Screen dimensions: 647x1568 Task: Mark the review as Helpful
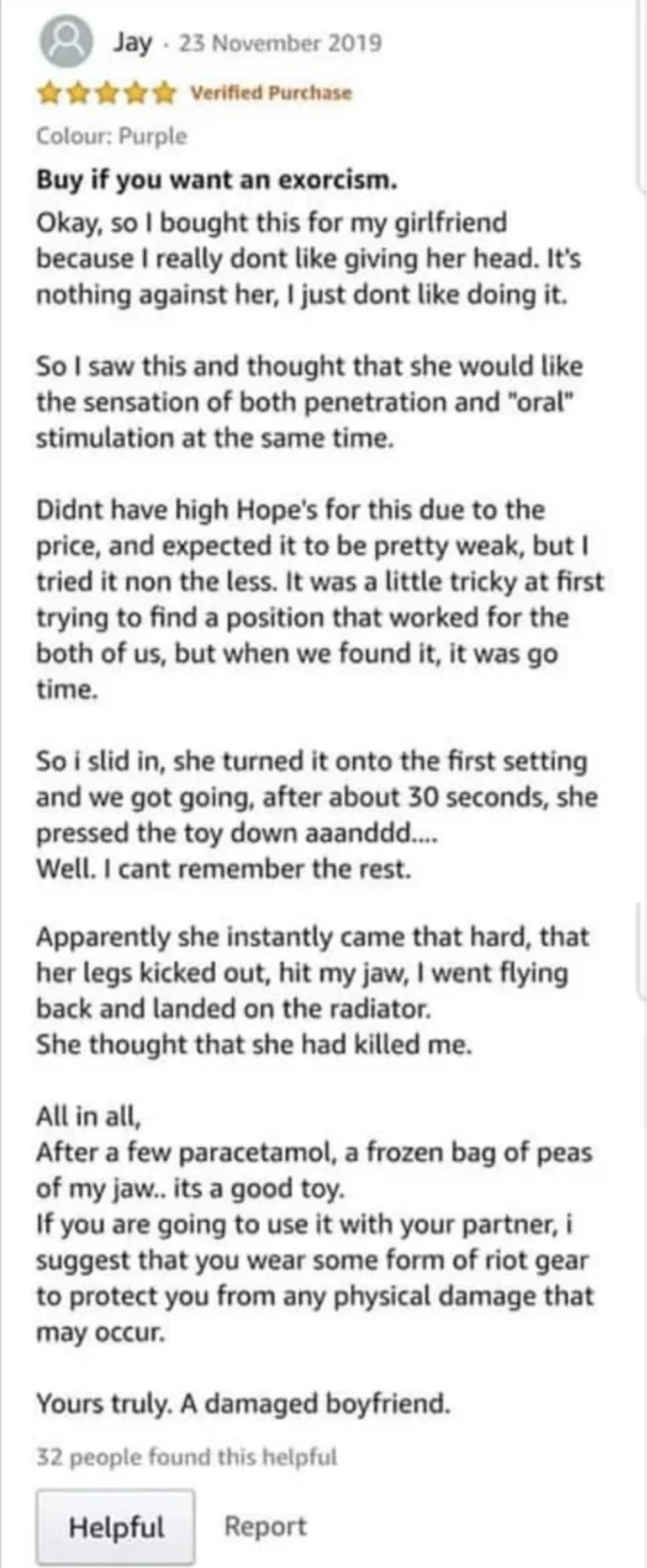coord(115,1526)
